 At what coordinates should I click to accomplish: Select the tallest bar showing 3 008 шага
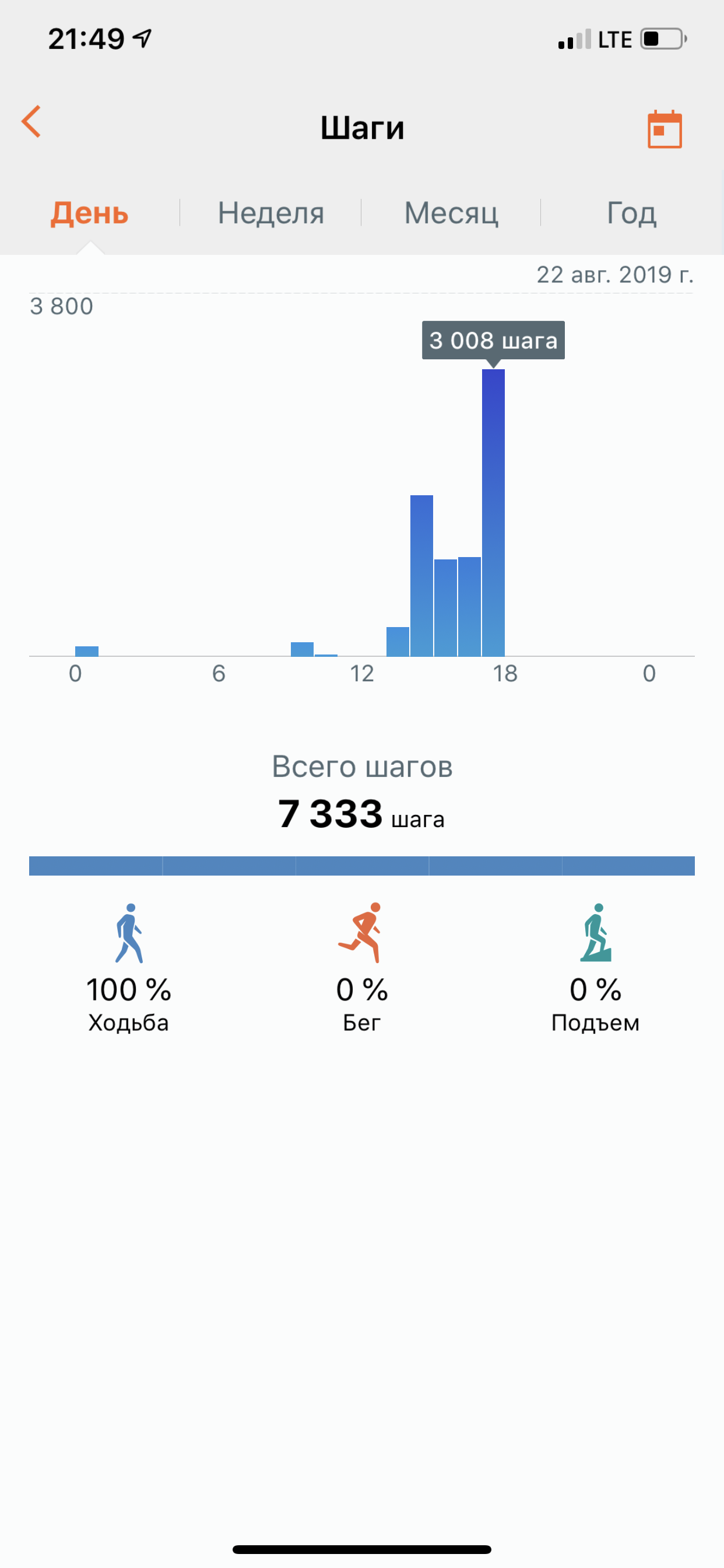pos(493,513)
